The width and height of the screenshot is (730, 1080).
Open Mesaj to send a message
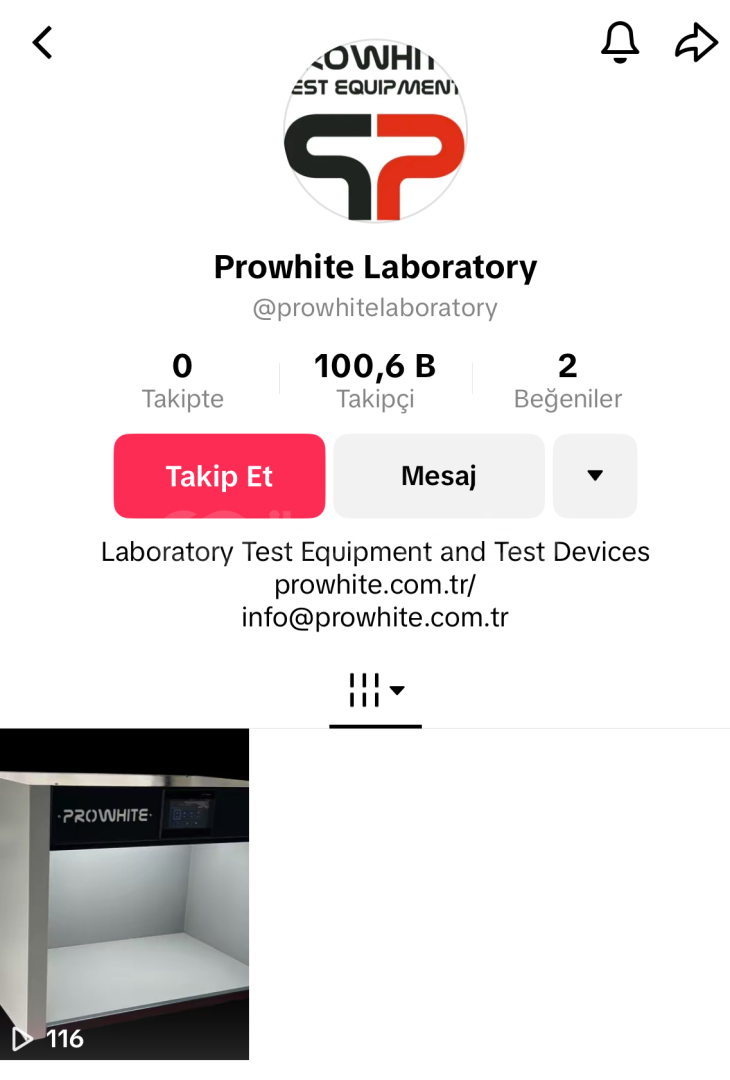pos(439,476)
